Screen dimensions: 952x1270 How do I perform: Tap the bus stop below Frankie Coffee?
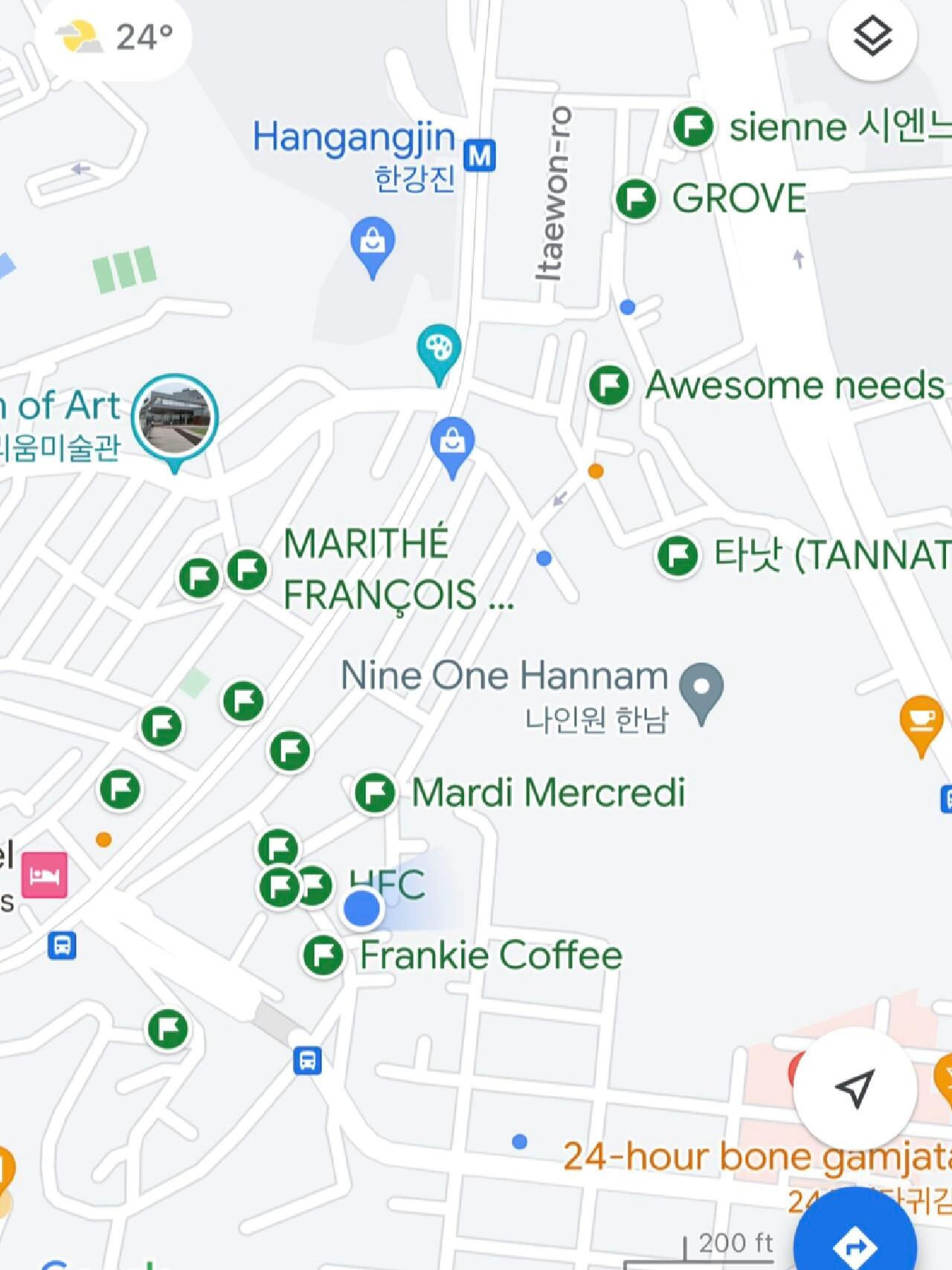307,1060
